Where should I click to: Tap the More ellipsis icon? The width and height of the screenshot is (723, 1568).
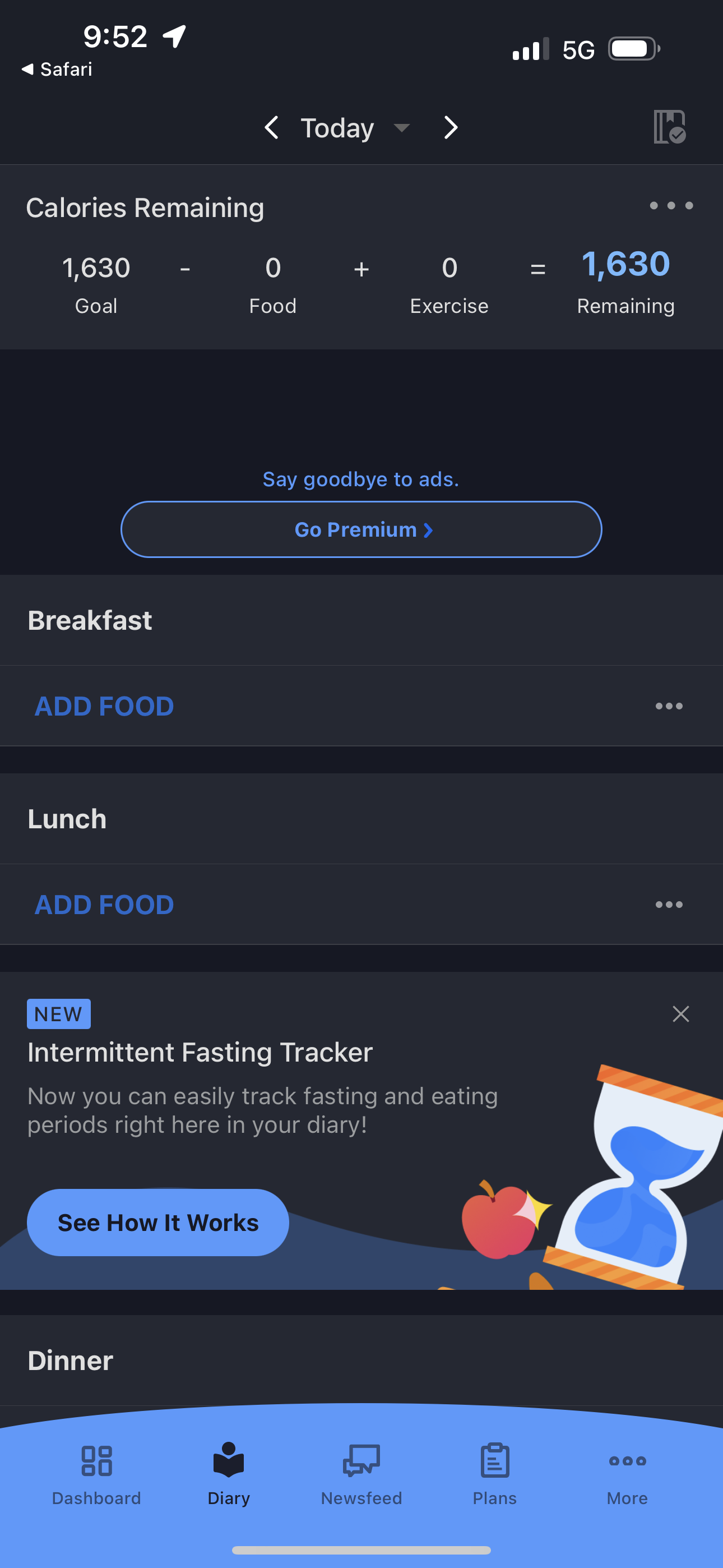click(627, 1460)
